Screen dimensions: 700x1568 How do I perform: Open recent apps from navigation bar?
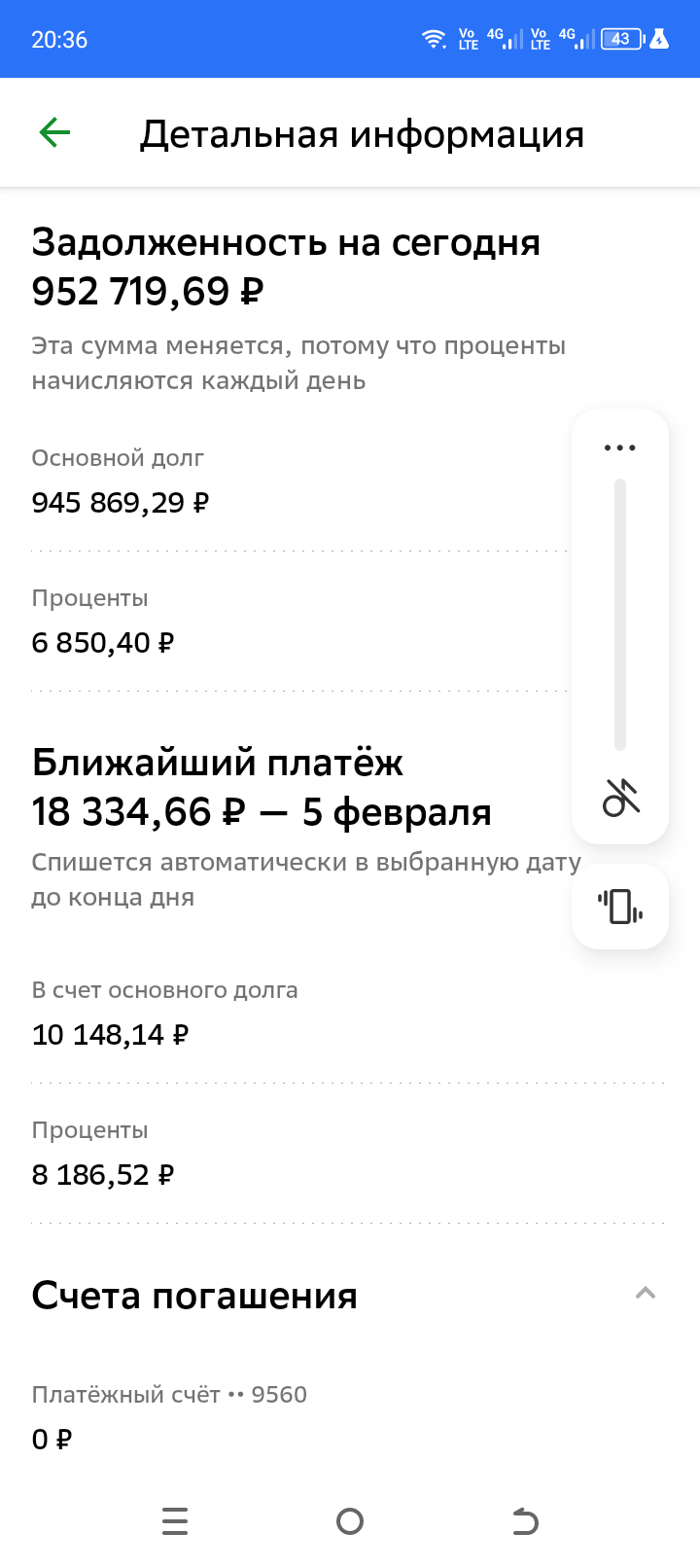(x=175, y=1520)
